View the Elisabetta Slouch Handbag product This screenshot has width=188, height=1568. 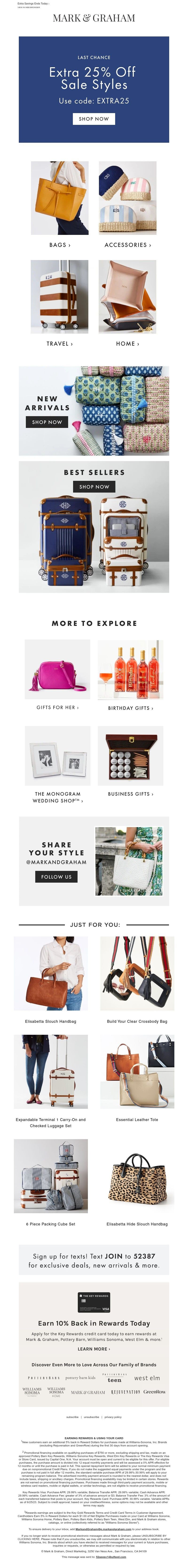(51, 1021)
